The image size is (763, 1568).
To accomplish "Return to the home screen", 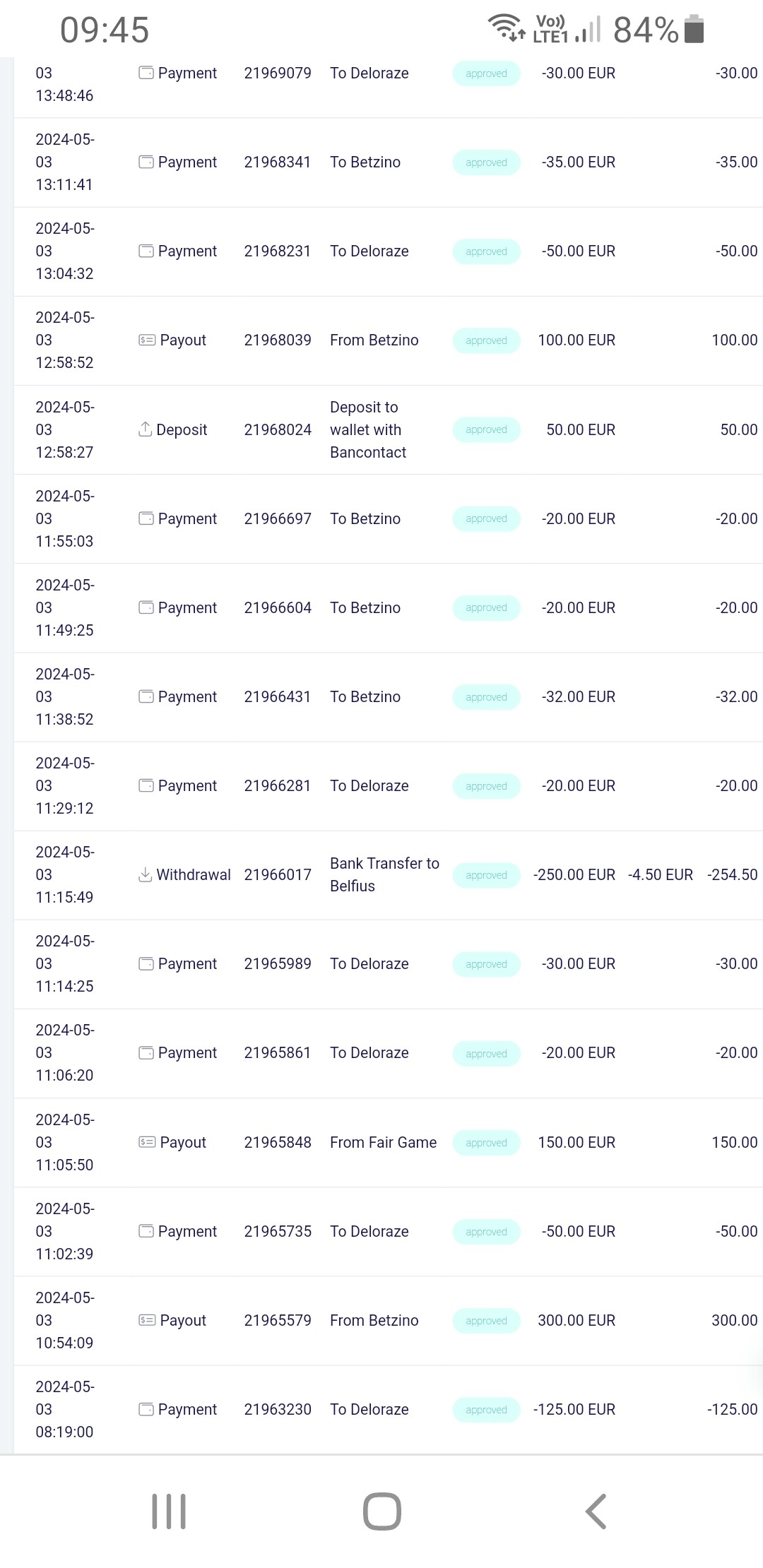I will tap(382, 1511).
